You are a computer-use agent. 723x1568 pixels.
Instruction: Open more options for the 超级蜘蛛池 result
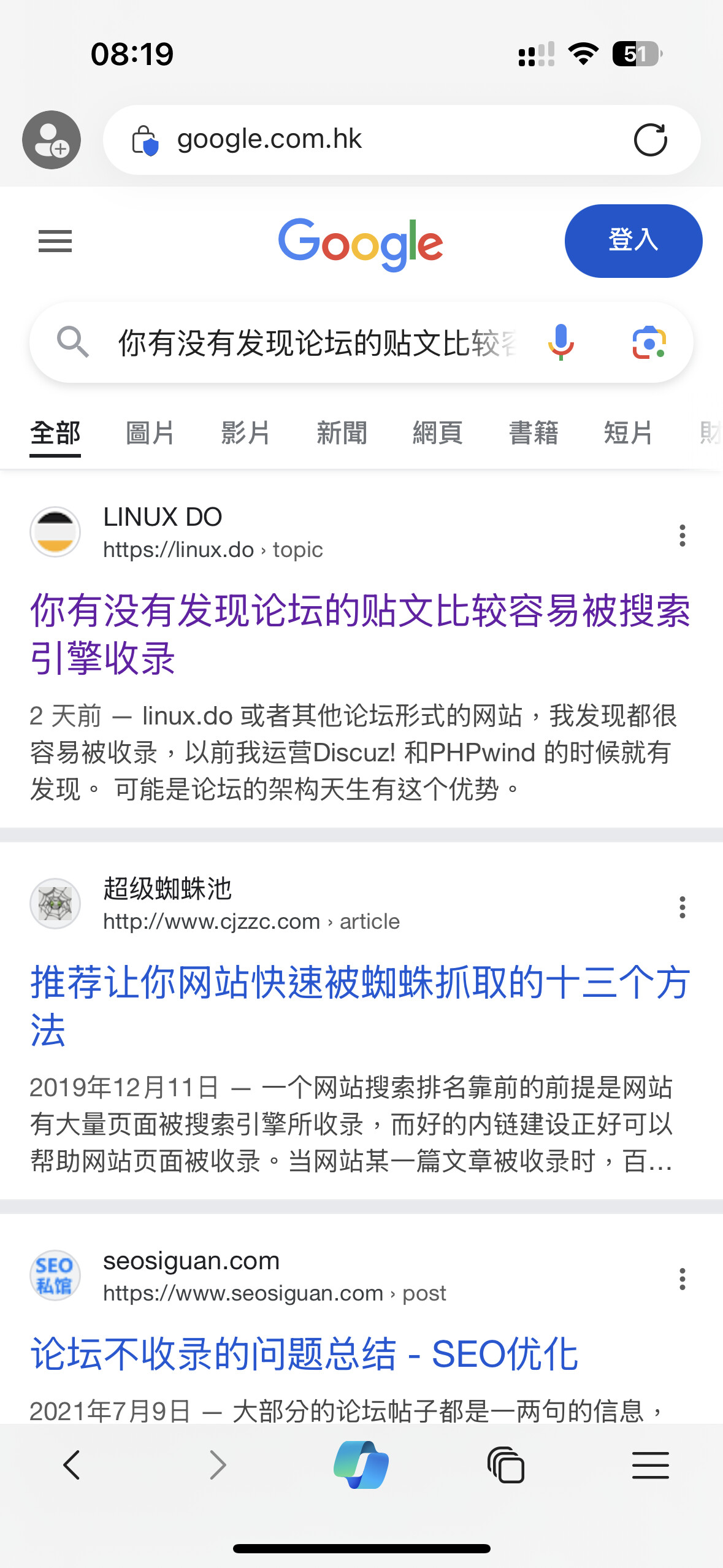coord(682,907)
